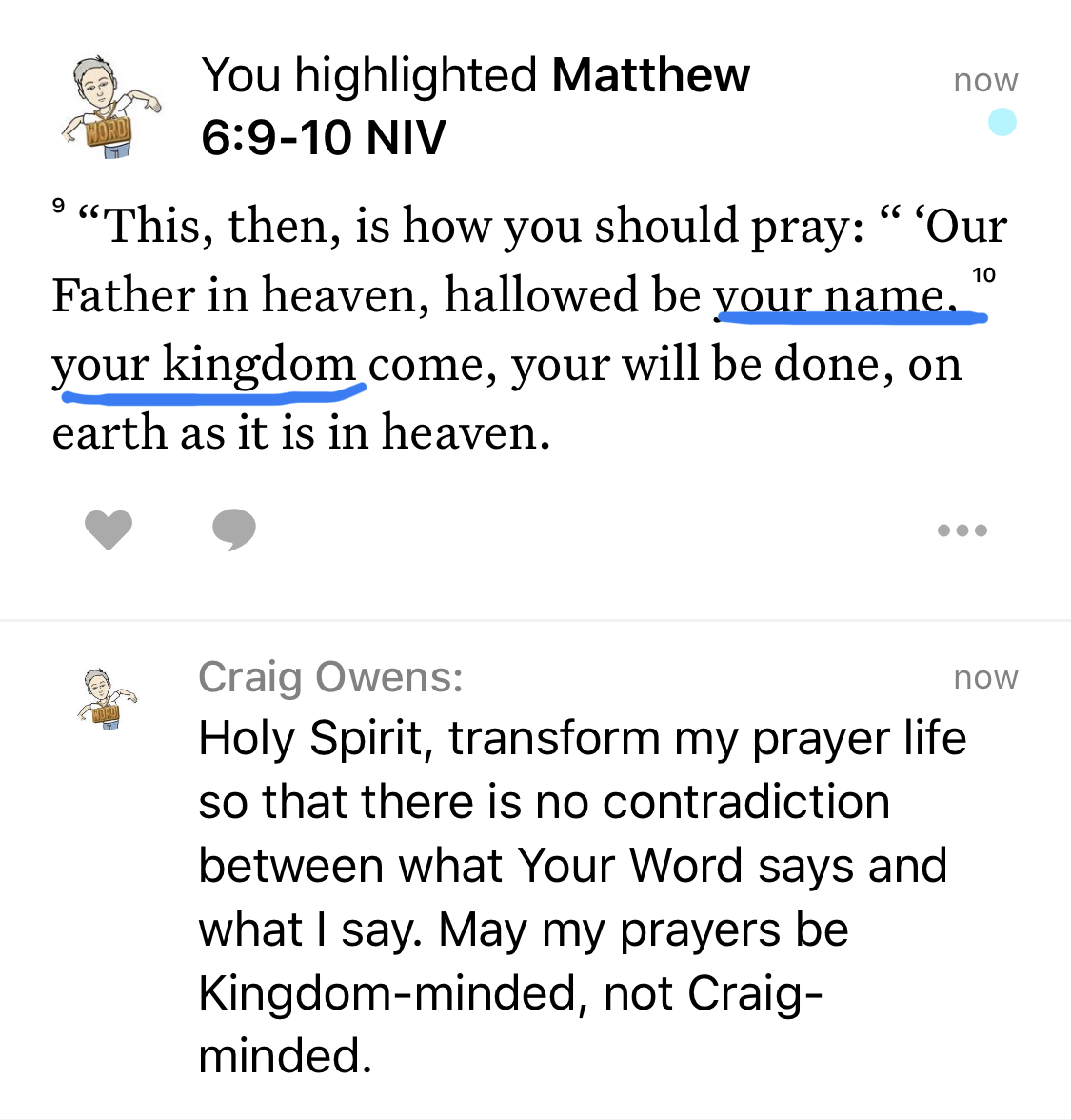Open Craig Owens's profile from the comment
Viewport: 1071px width, 1120px height.
coord(330,677)
